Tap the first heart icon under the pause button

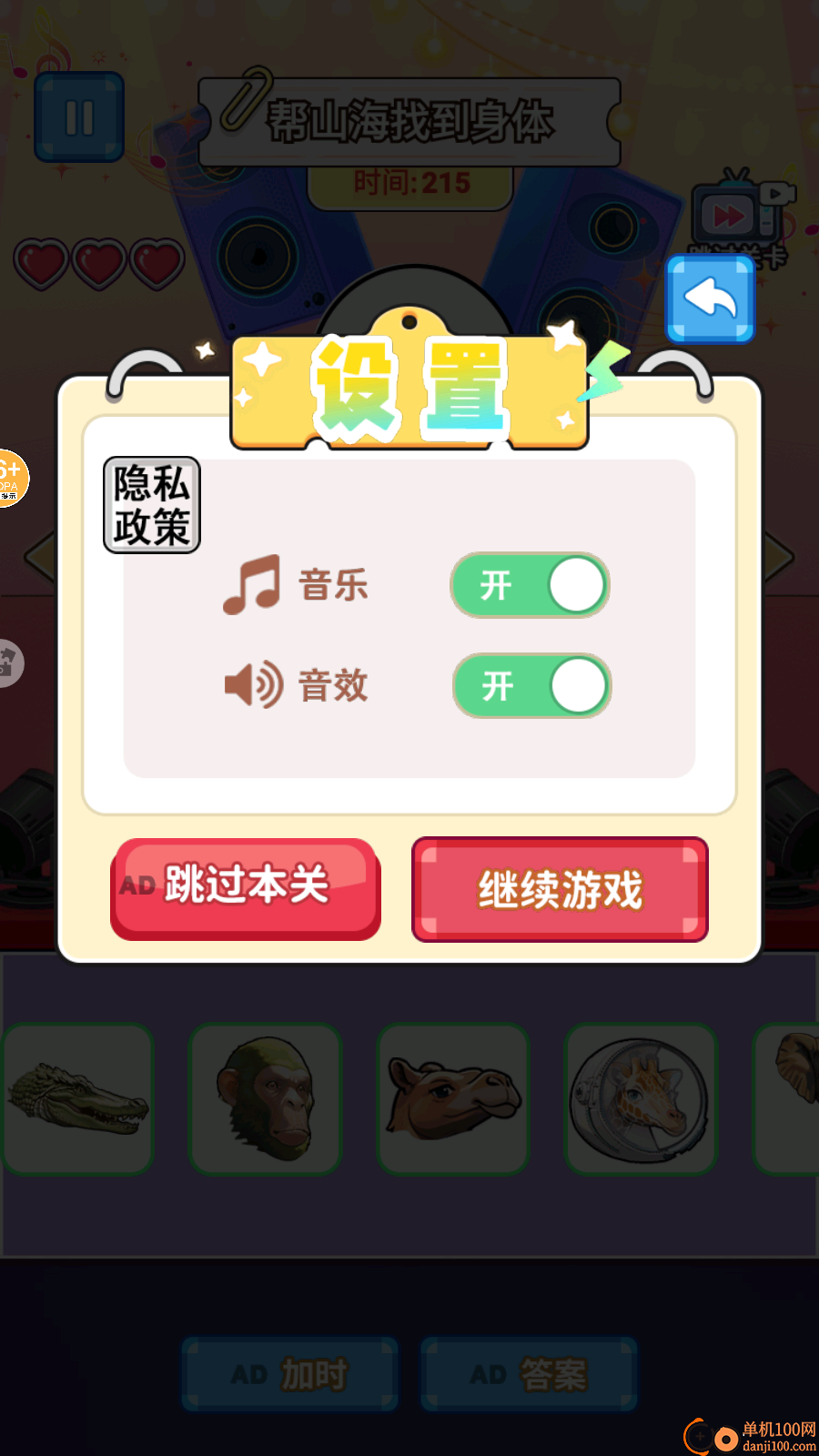40,261
